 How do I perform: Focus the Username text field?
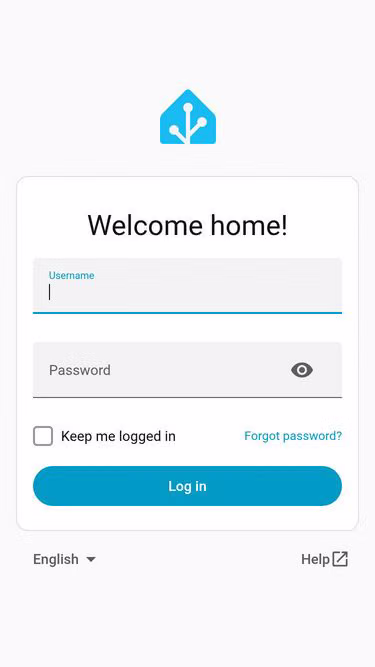pyautogui.click(x=187, y=285)
